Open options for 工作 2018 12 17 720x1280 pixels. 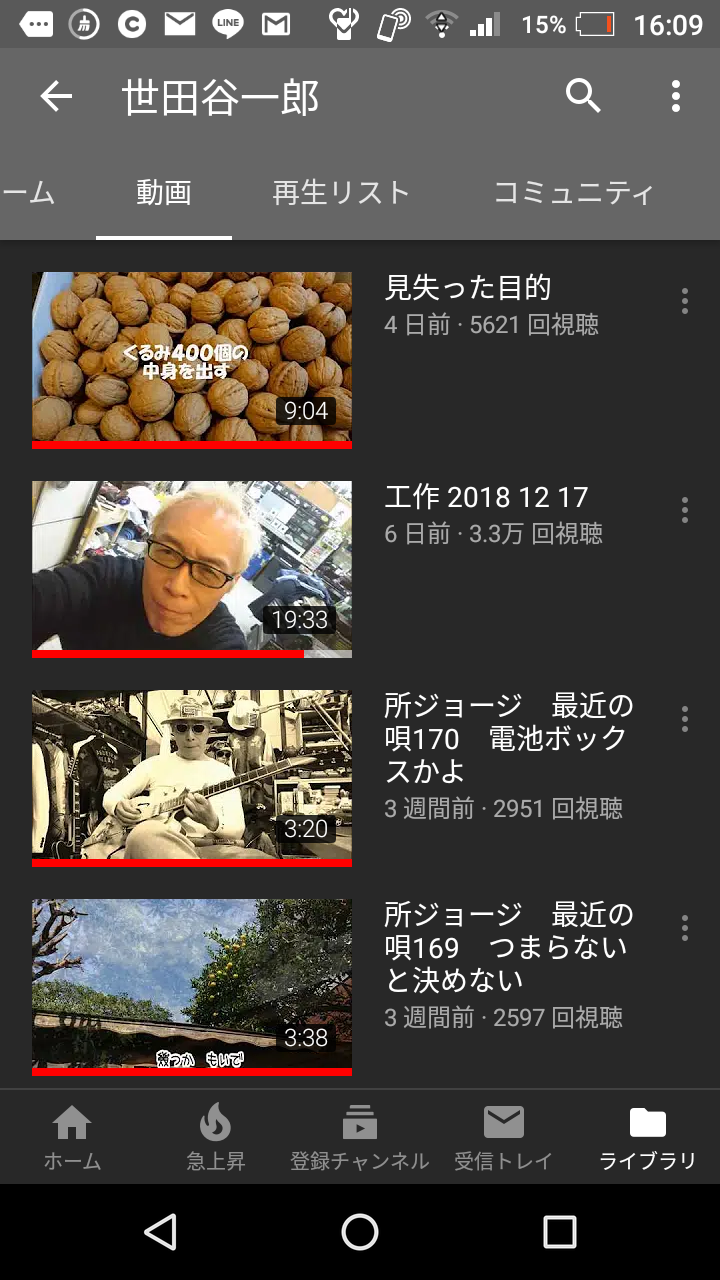pyautogui.click(x=685, y=510)
